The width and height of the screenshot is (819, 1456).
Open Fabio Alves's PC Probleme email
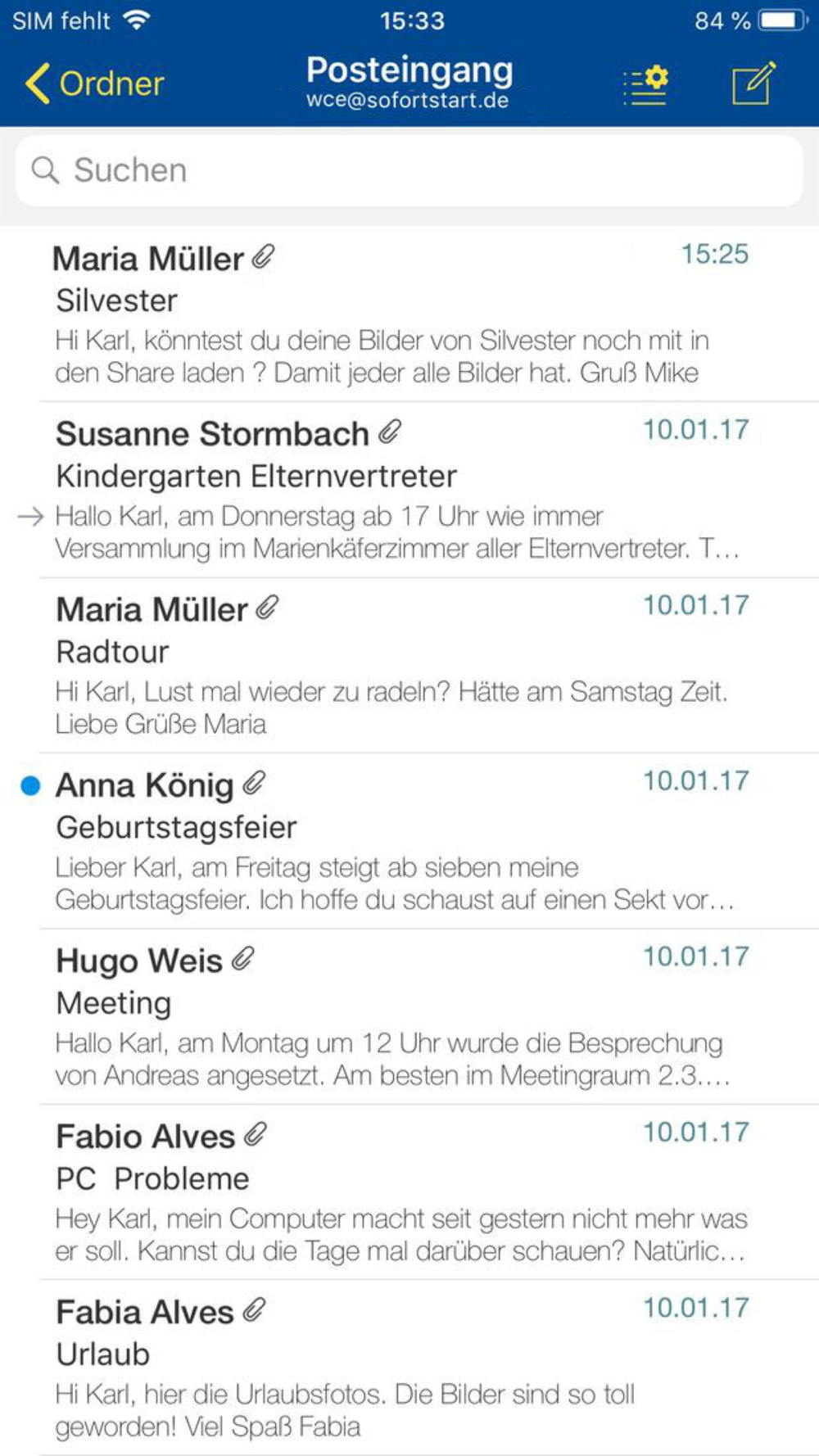click(x=409, y=1192)
